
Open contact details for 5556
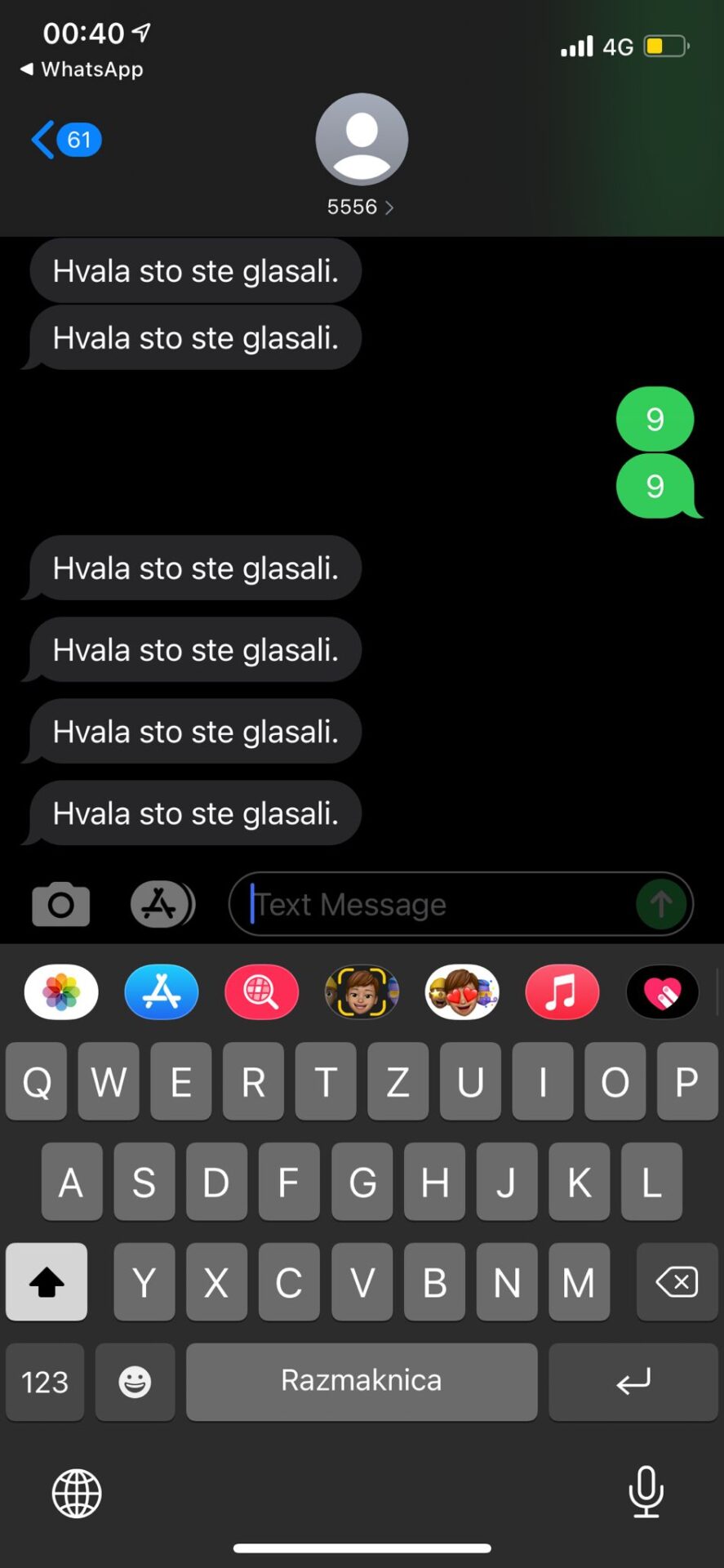361,207
